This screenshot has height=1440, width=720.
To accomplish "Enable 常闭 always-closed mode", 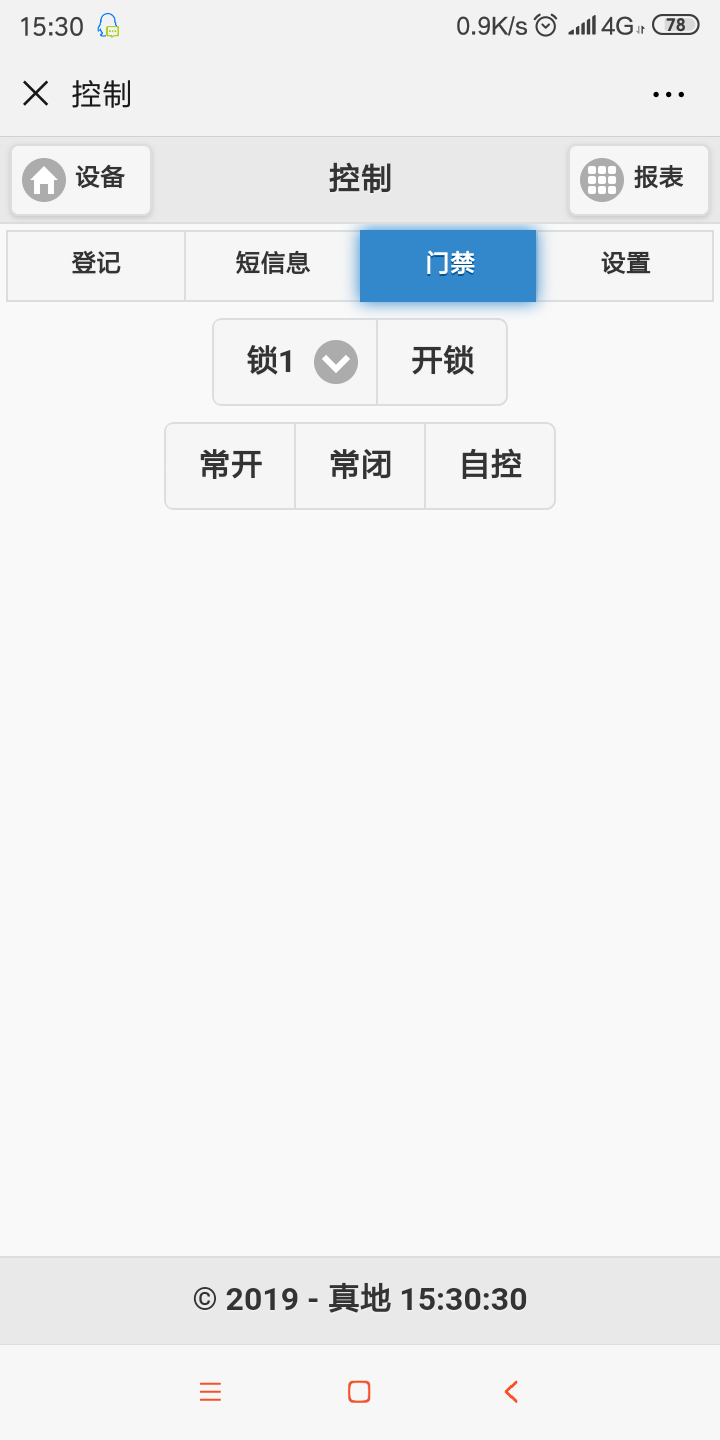I will coord(359,466).
